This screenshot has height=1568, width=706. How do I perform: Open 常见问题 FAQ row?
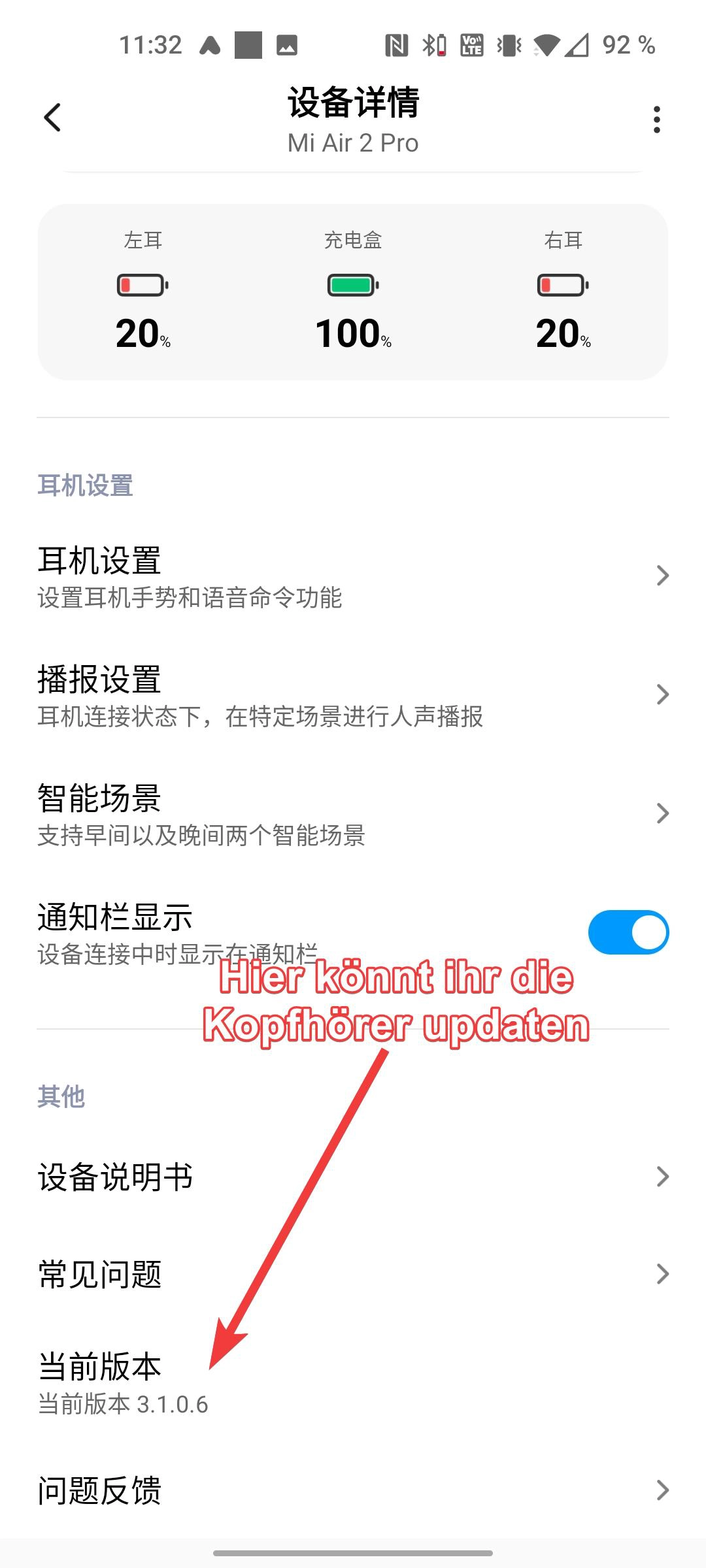coord(353,1273)
